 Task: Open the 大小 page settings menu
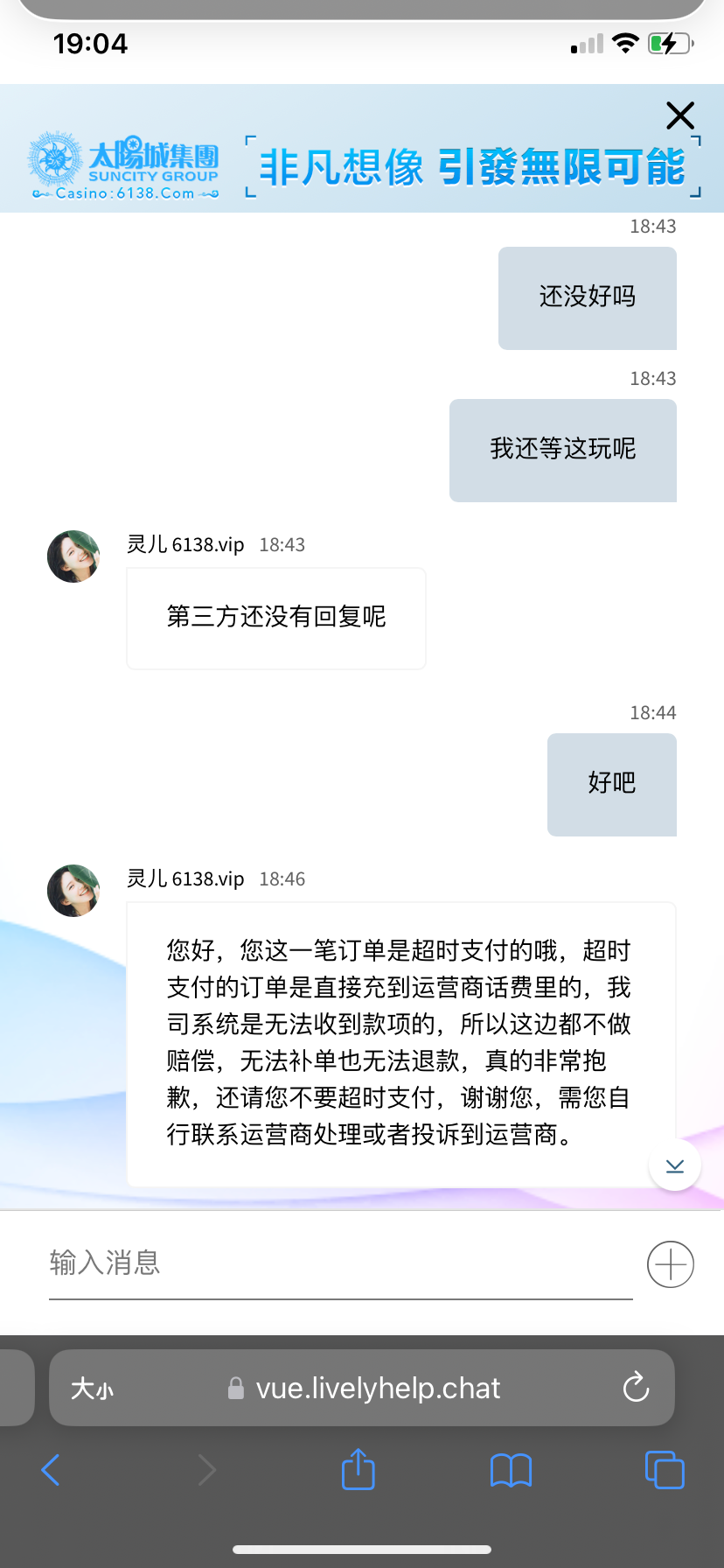click(x=92, y=1389)
